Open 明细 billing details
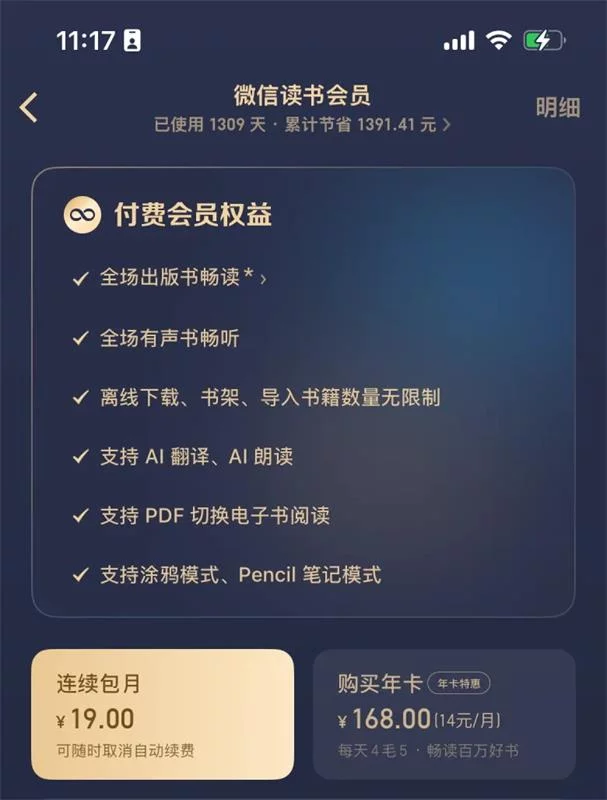The height and width of the screenshot is (800, 607). [557, 108]
